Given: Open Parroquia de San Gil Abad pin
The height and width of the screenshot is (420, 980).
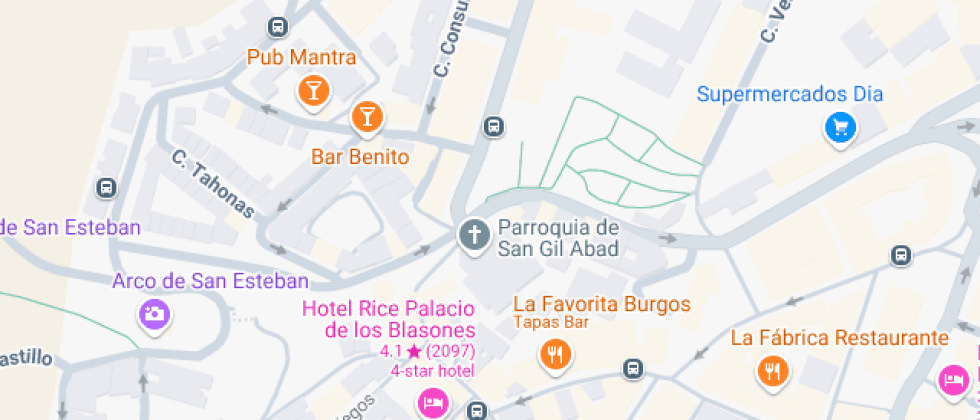Looking at the screenshot, I should 474,236.
